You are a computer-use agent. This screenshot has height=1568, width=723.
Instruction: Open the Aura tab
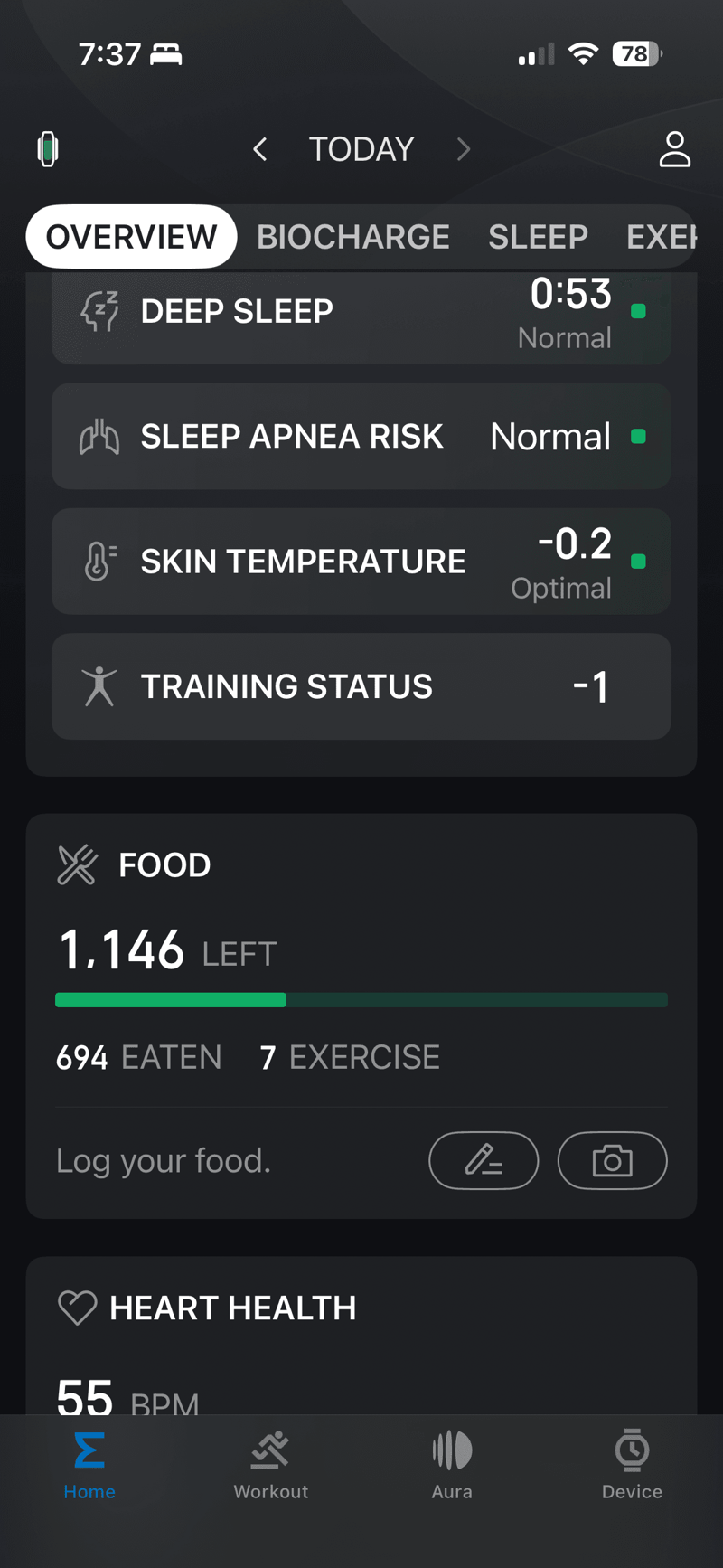pyautogui.click(x=452, y=1465)
